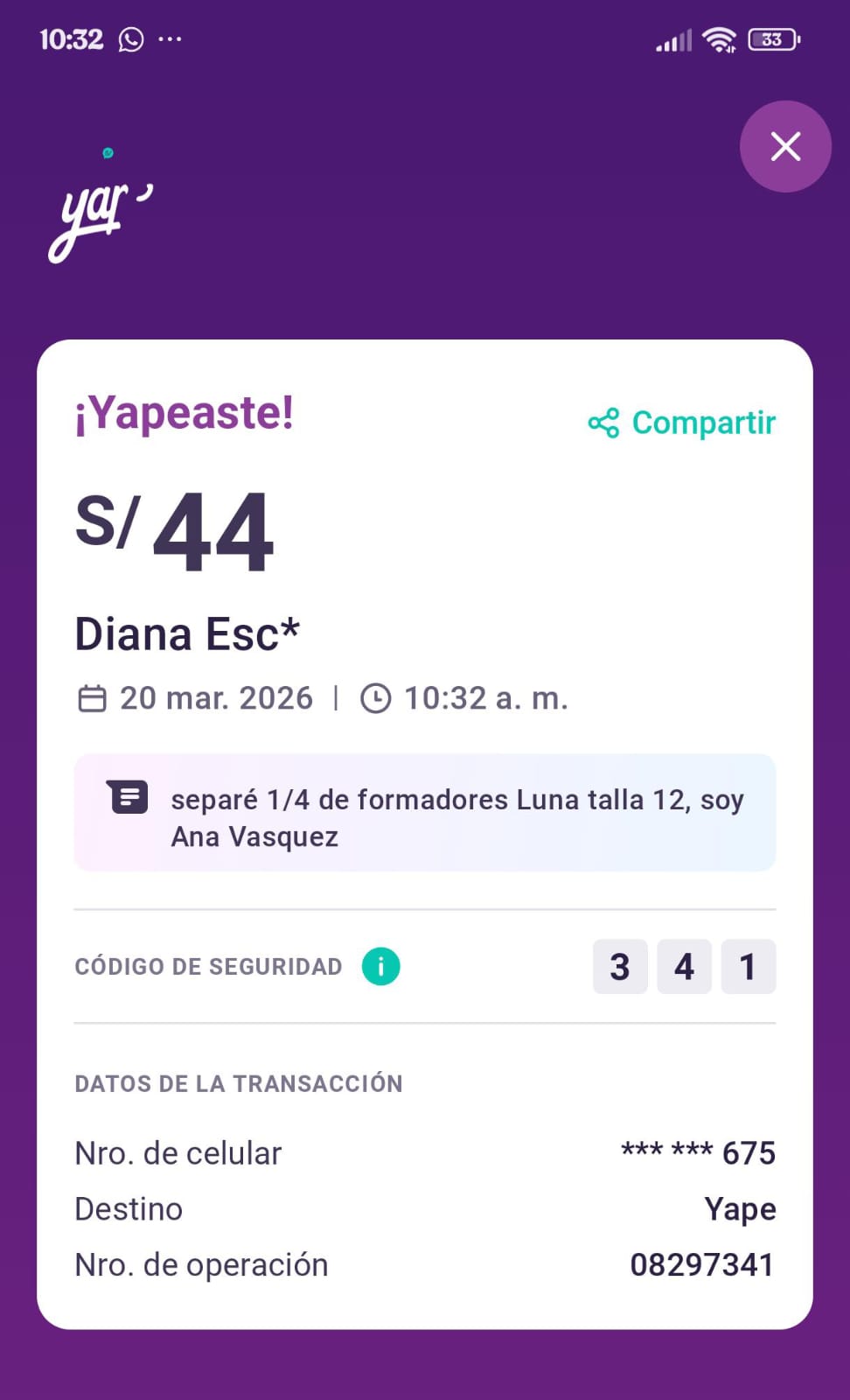Viewport: 850px width, 1400px height.
Task: Share this payment receipt via Compartir
Action: tap(682, 423)
